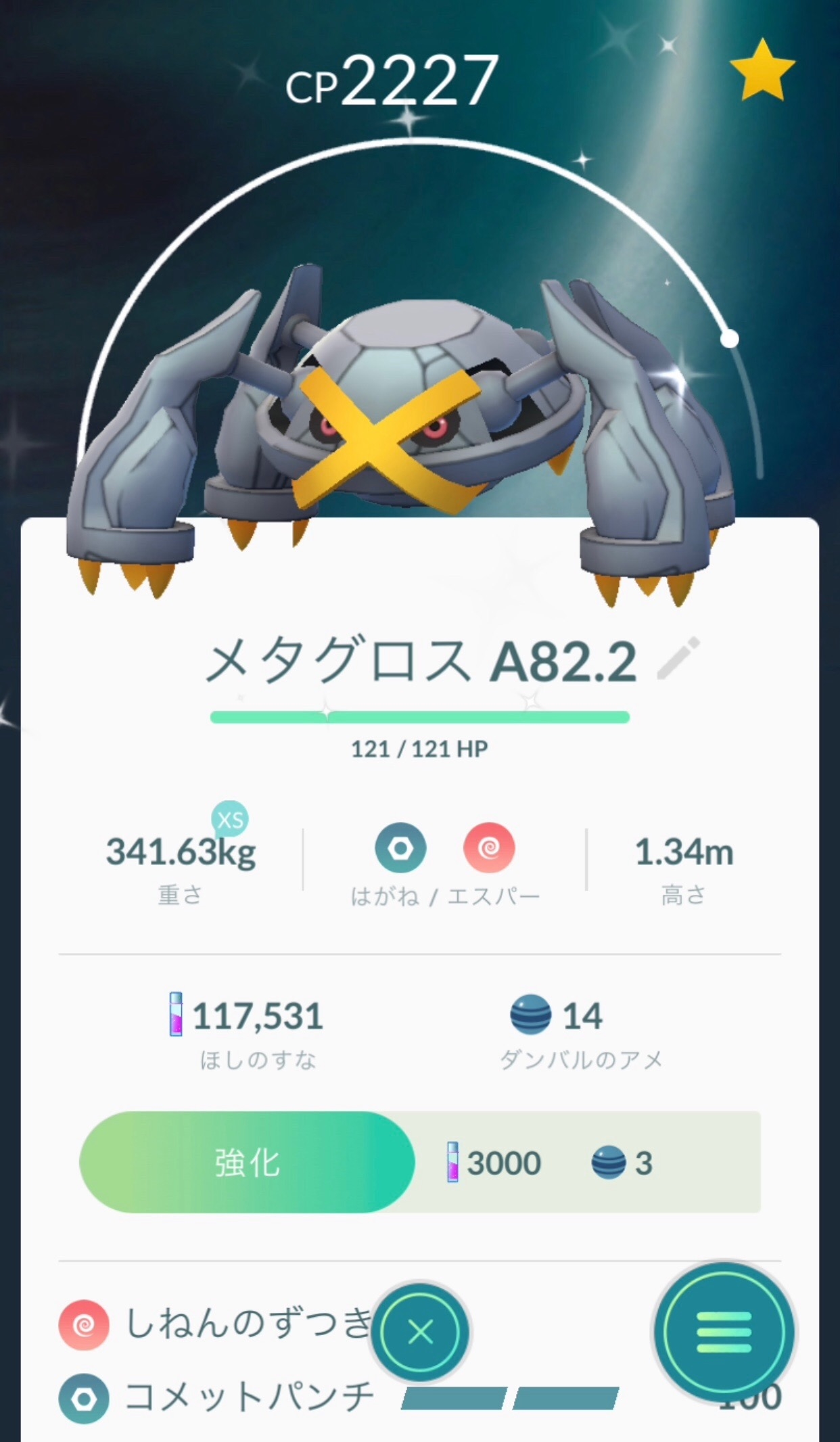840x1442 pixels.
Task: Edit the nickname with the pencil icon
Action: 678,658
